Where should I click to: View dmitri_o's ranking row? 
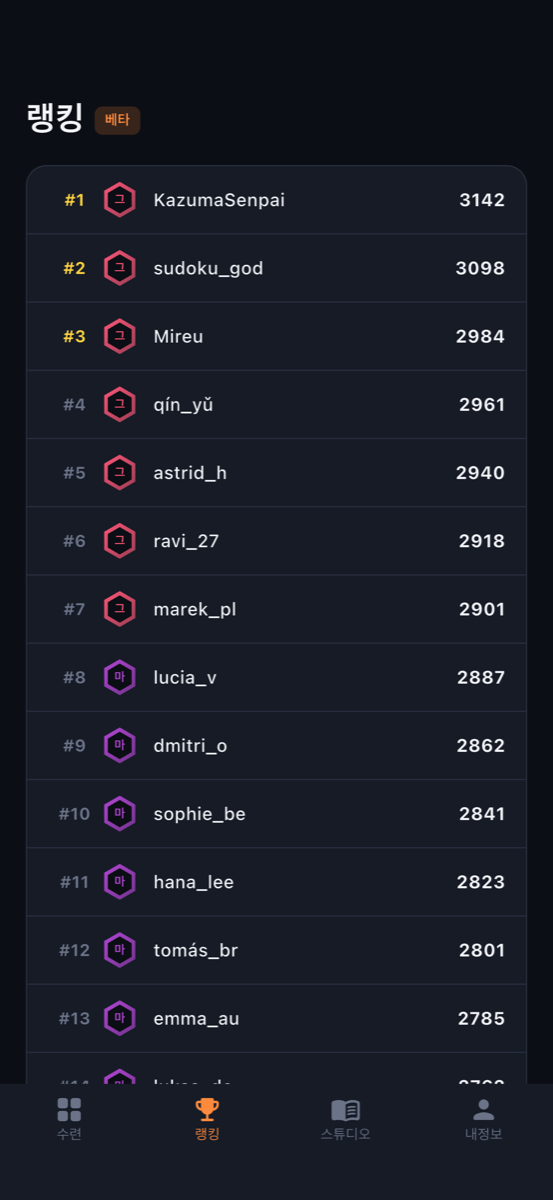click(x=276, y=745)
